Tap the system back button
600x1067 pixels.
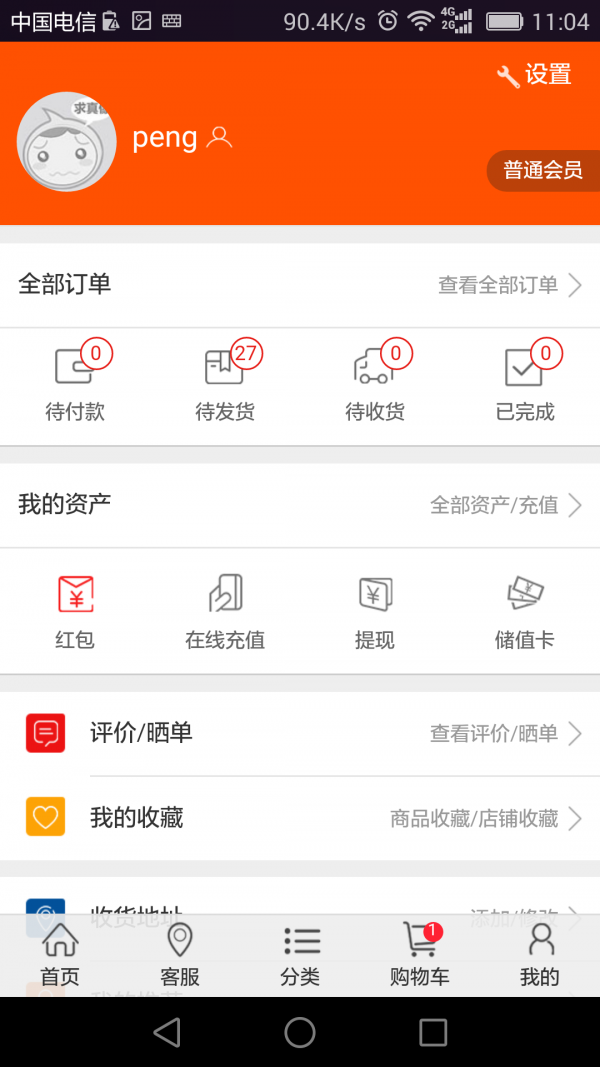(167, 1032)
